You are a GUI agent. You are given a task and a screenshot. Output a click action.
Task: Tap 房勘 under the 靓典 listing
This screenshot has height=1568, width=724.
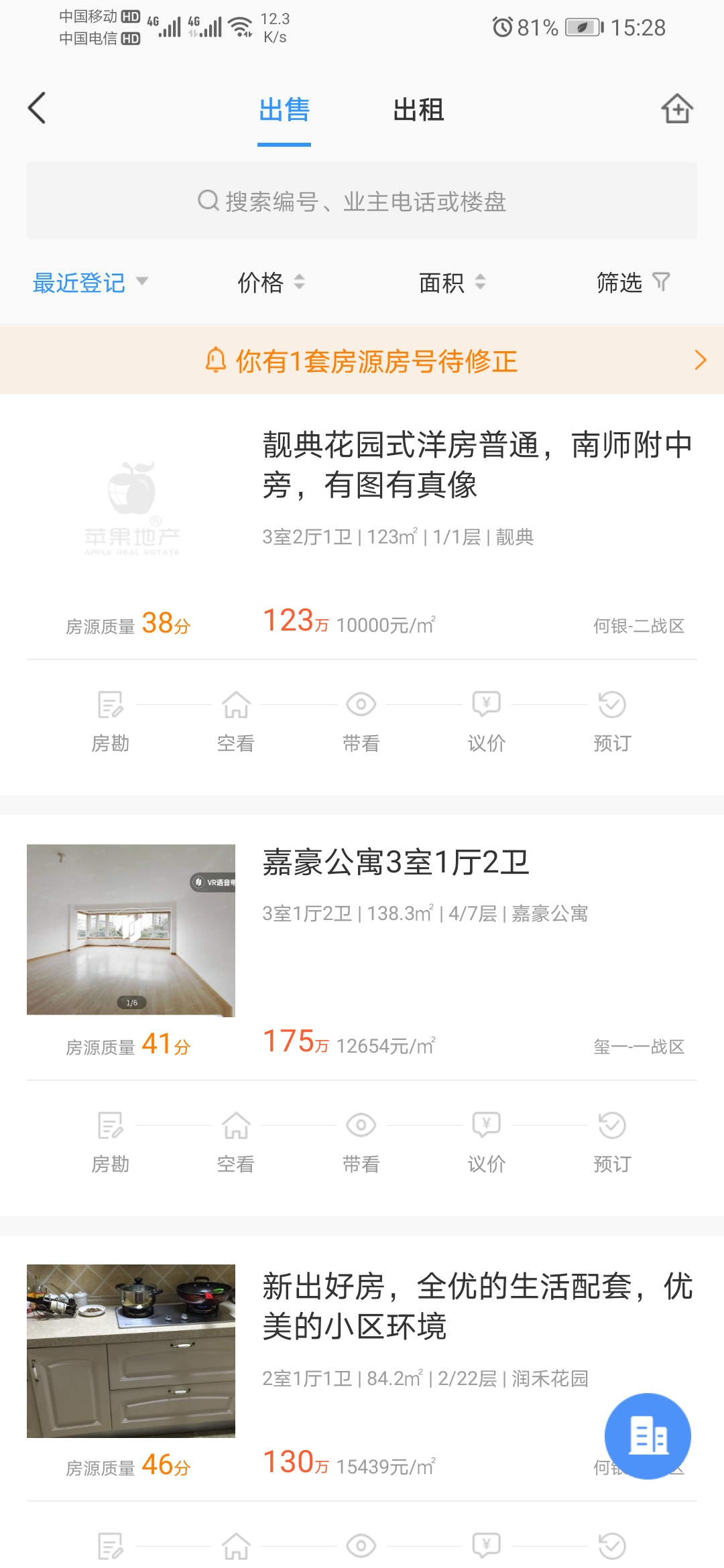(111, 721)
